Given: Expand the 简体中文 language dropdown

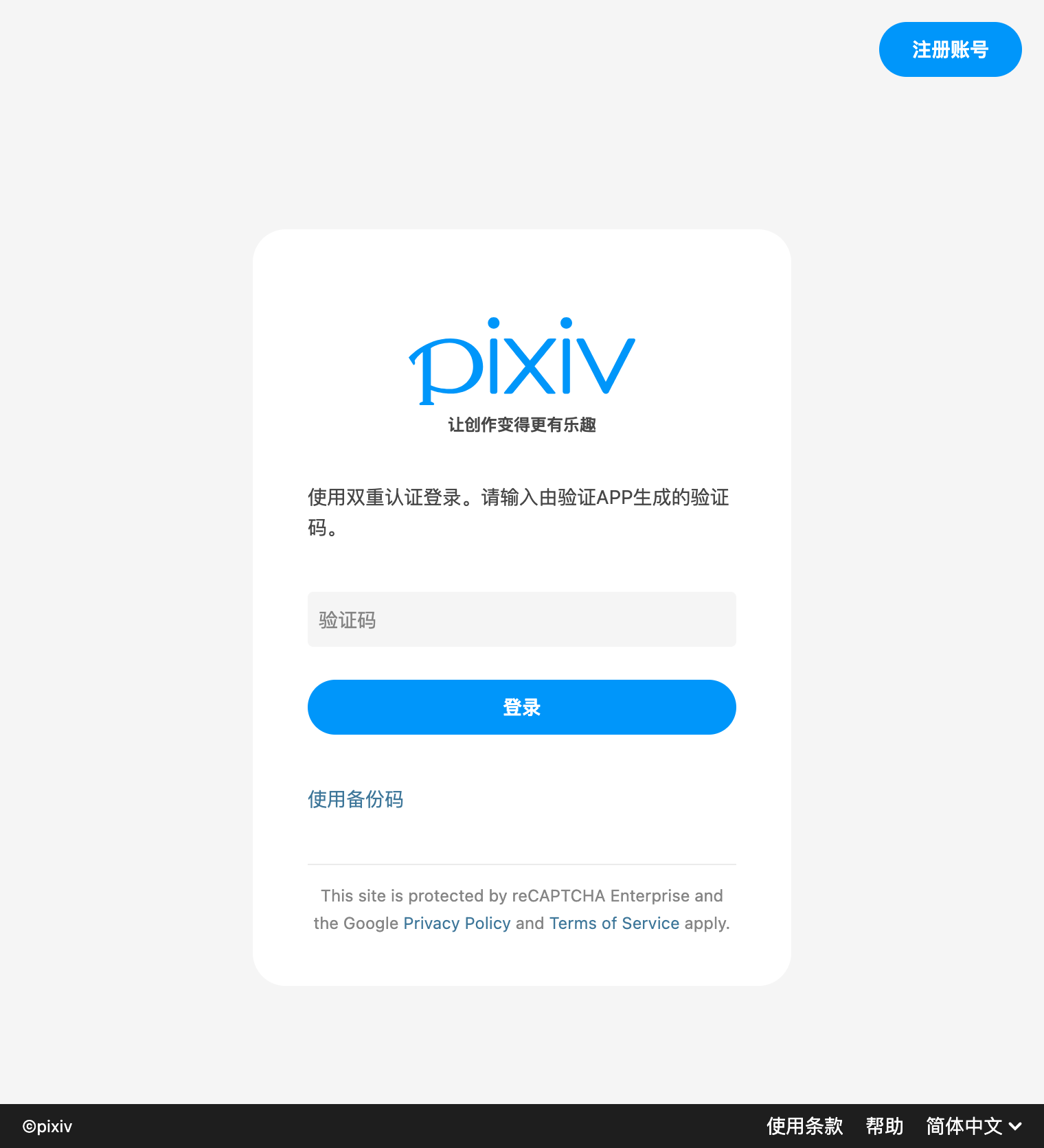Looking at the screenshot, I should click(x=973, y=1126).
